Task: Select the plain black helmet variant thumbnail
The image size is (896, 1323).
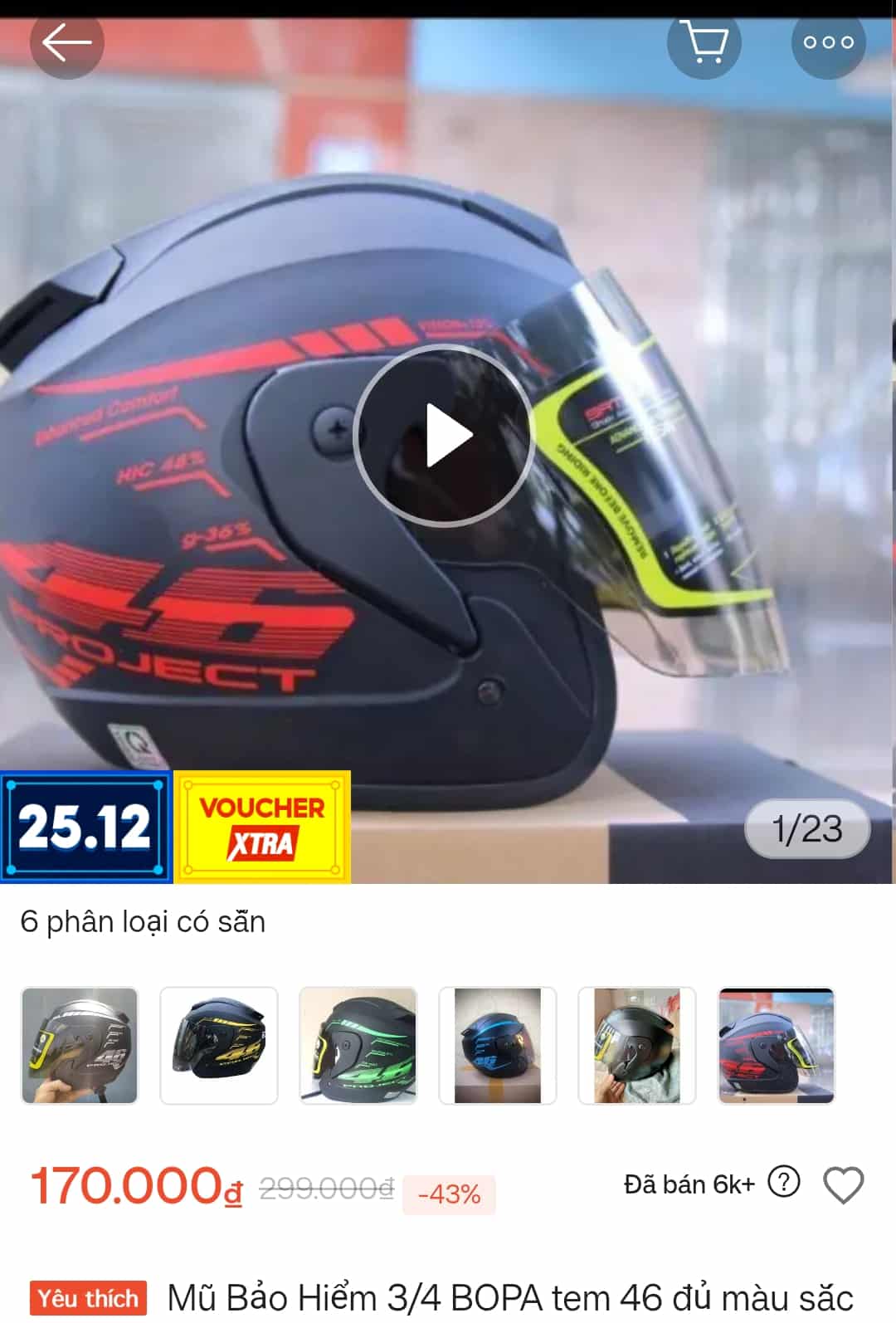Action: tap(637, 1045)
